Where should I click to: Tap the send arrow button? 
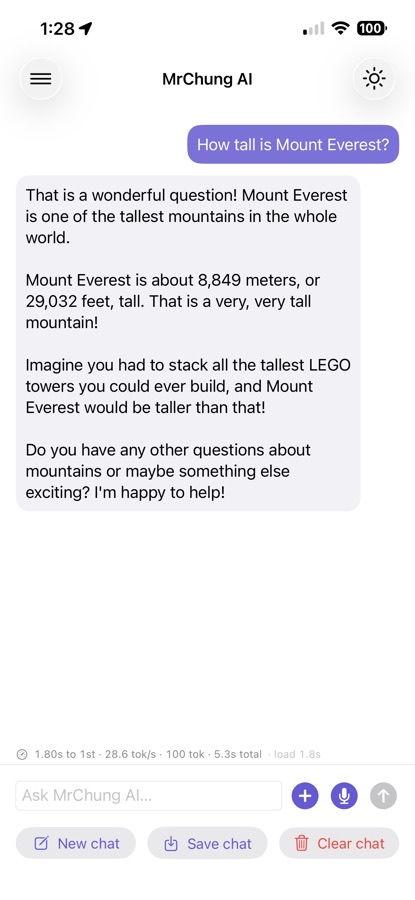[383, 796]
